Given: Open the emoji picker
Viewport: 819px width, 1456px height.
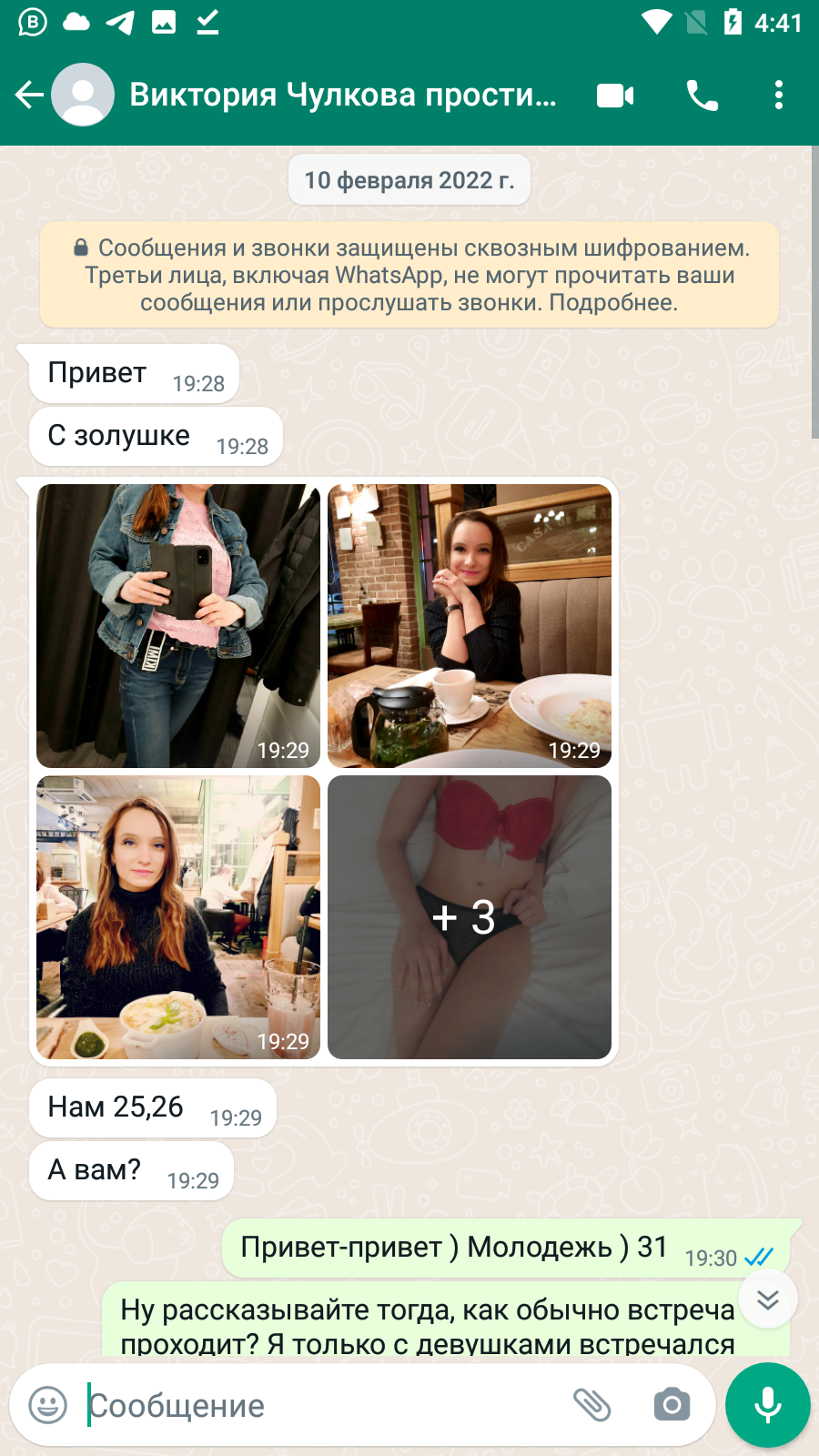Looking at the screenshot, I should [48, 1405].
